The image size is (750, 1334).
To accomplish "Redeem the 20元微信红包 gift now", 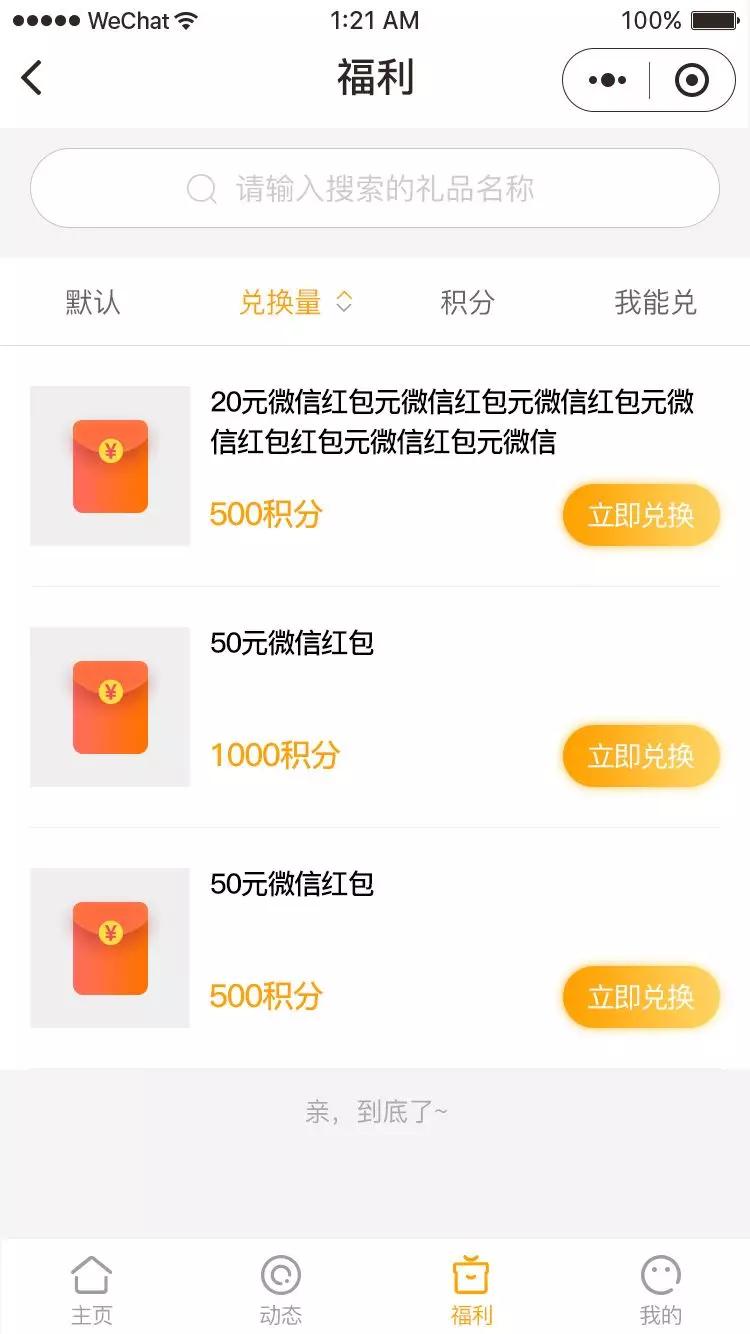I will pos(641,515).
